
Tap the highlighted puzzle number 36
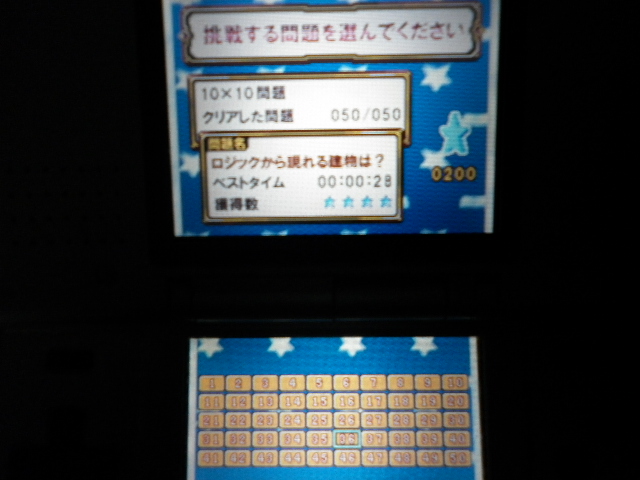tap(346, 439)
